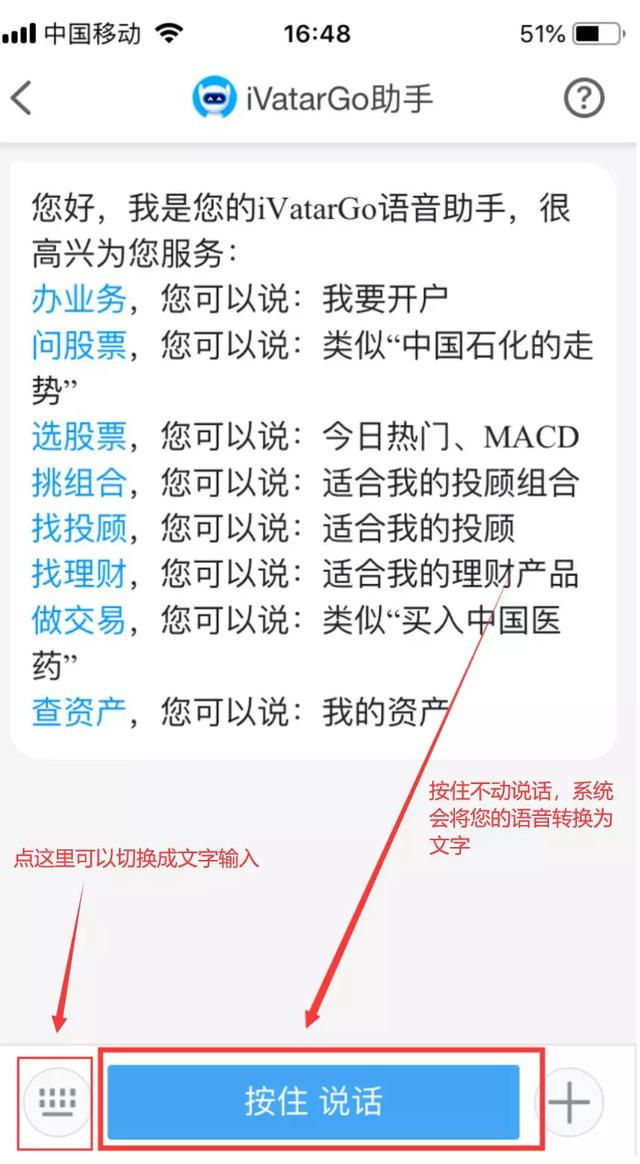The height and width of the screenshot is (1164, 640).
Task: Open the help question mark icon
Action: pos(585,98)
